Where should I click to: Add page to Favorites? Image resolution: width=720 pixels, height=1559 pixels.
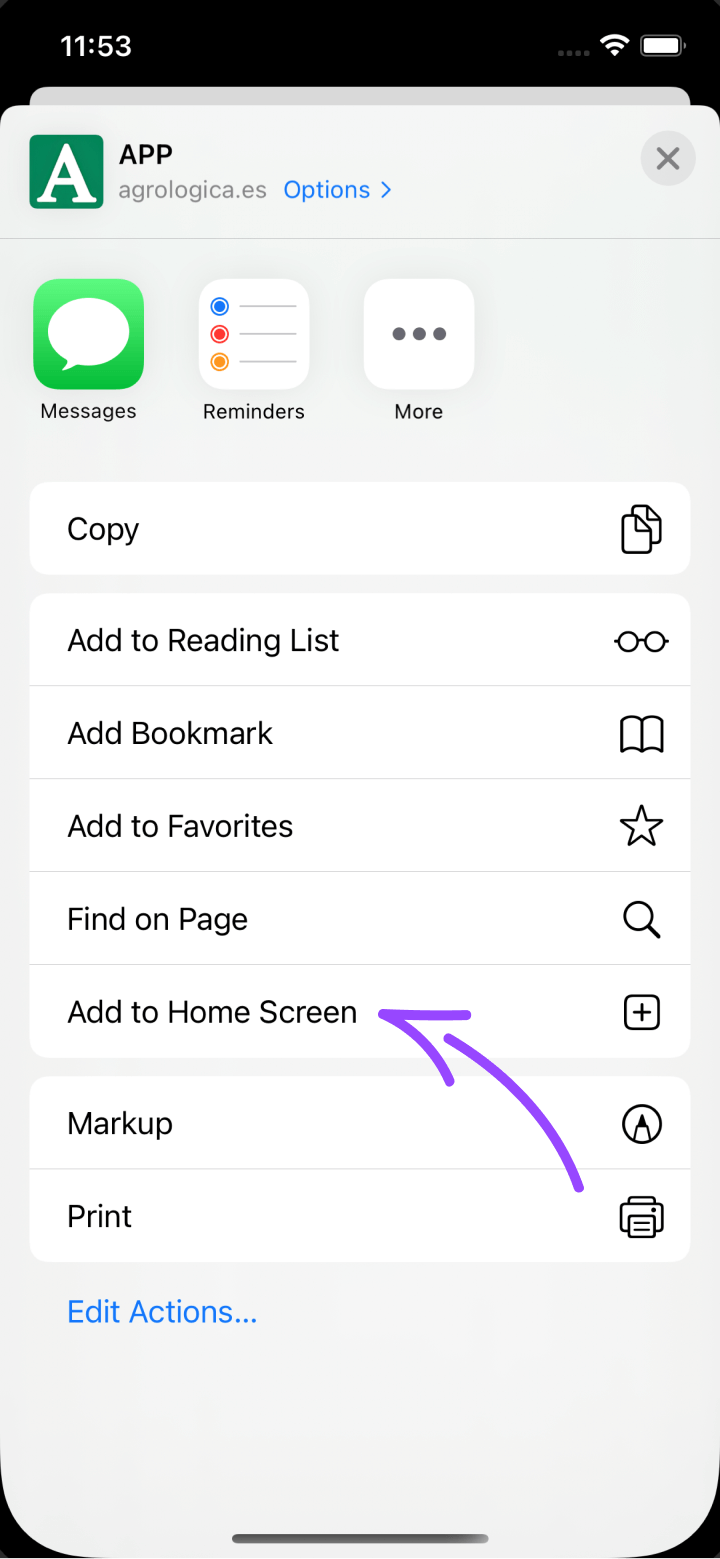coord(360,826)
